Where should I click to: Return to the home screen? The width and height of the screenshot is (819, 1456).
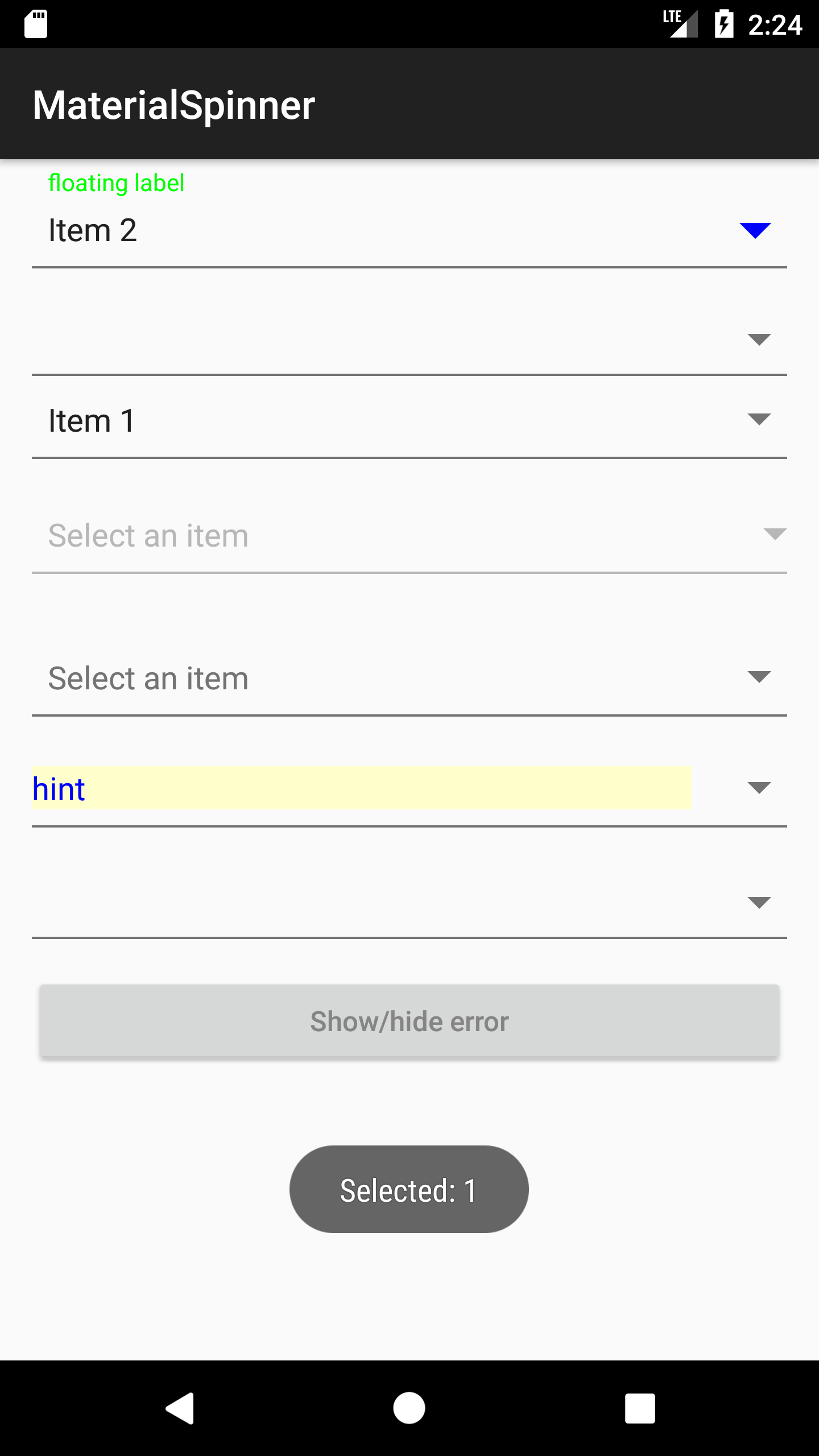coord(409,1408)
